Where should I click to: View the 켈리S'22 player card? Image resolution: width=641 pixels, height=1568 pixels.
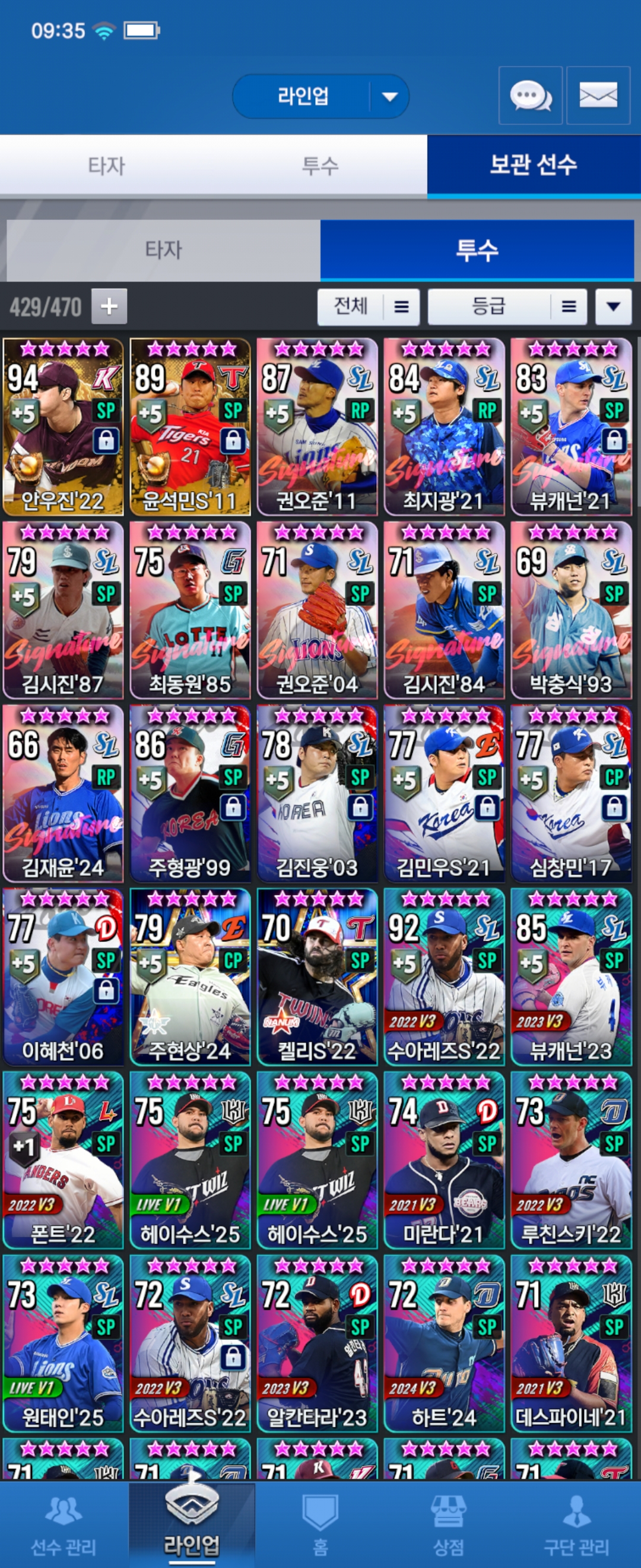[x=317, y=977]
